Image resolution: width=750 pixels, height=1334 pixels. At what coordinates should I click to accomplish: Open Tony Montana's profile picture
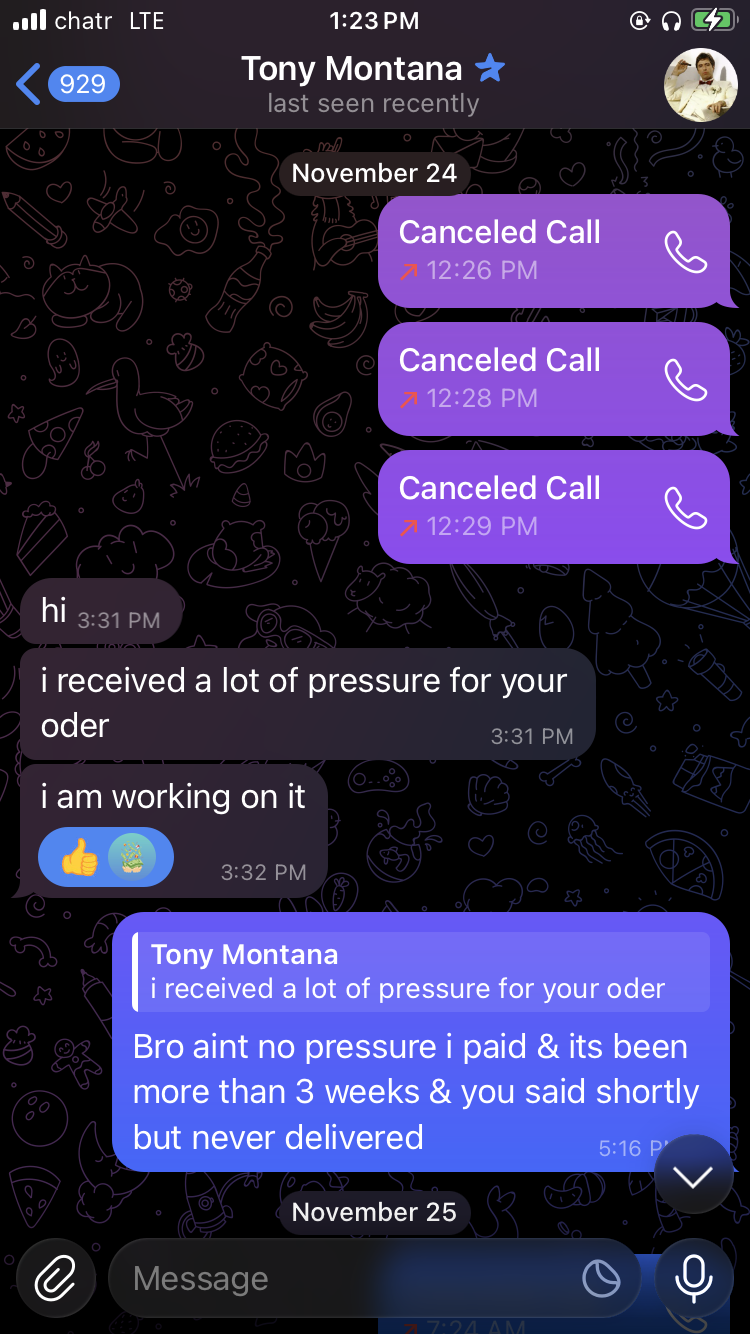tap(701, 84)
